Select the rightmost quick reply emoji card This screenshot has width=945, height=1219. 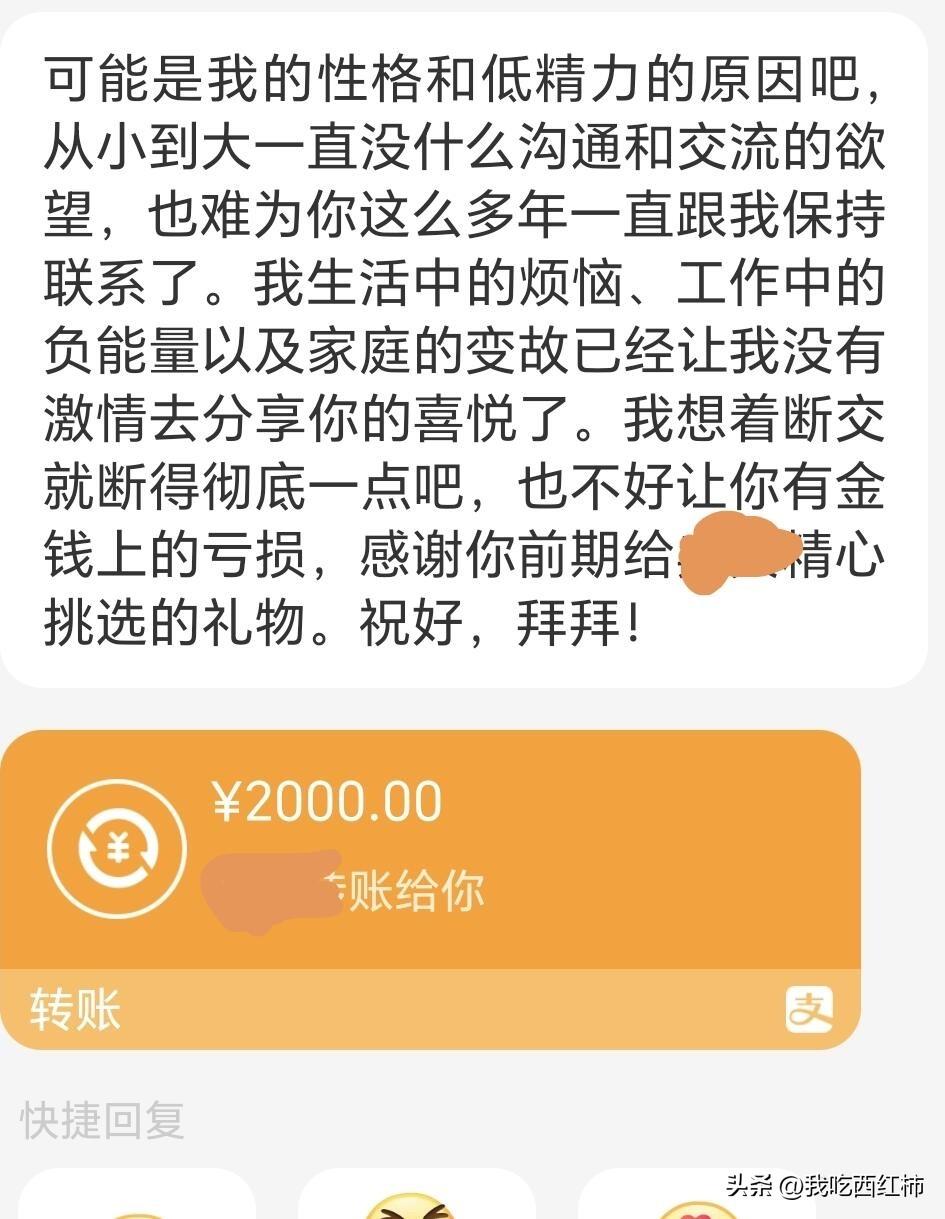700,1205
